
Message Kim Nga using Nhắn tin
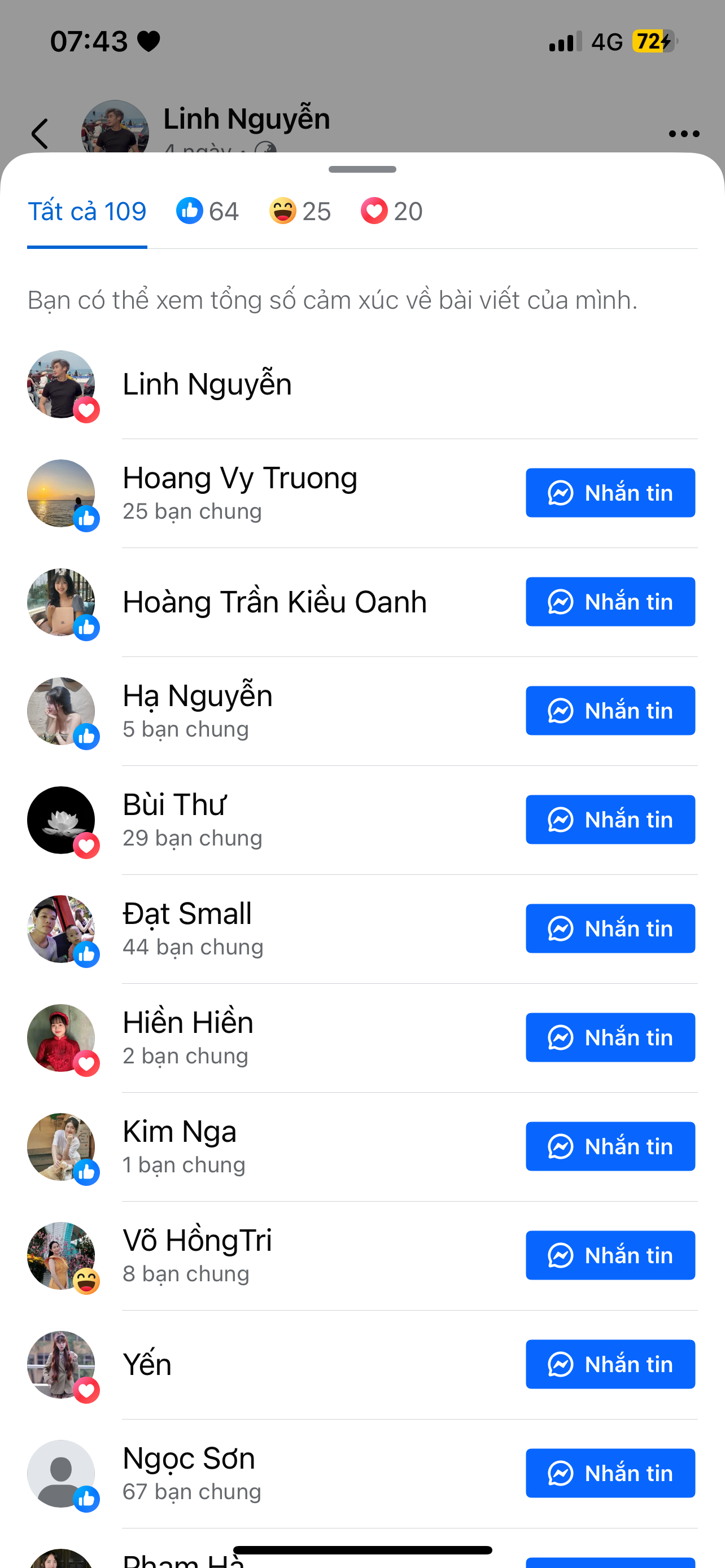click(x=610, y=1147)
